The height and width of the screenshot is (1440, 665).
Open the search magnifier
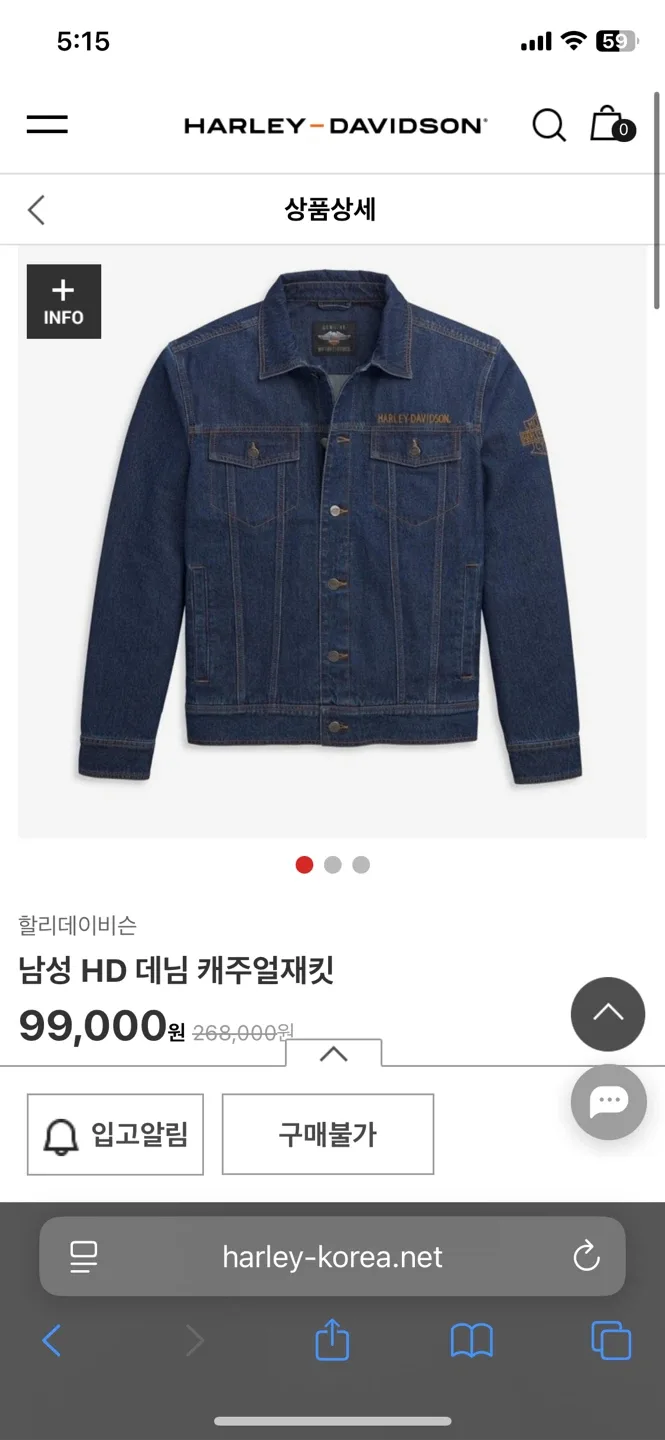(548, 125)
